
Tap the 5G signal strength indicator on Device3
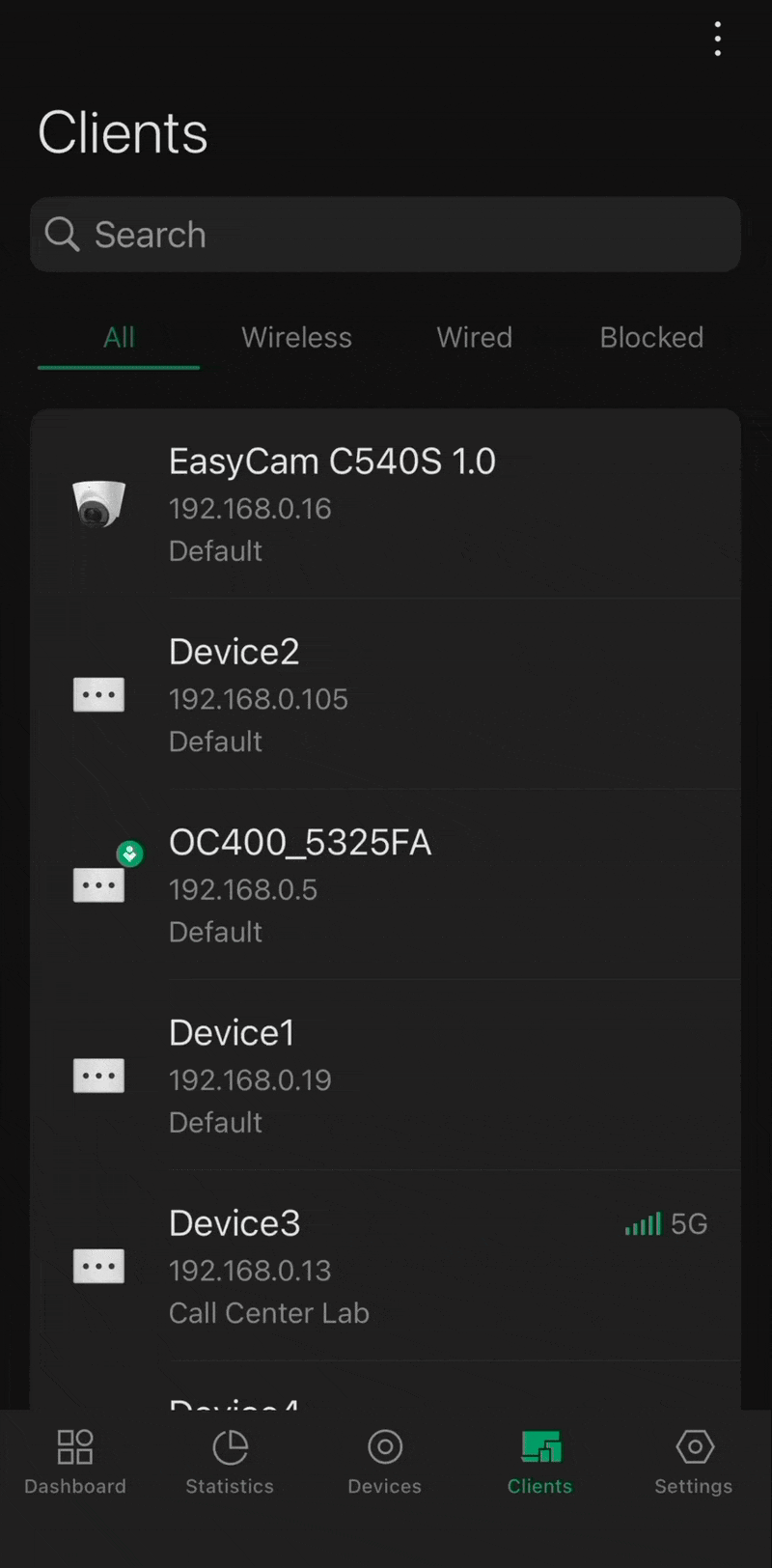pyautogui.click(x=666, y=1223)
